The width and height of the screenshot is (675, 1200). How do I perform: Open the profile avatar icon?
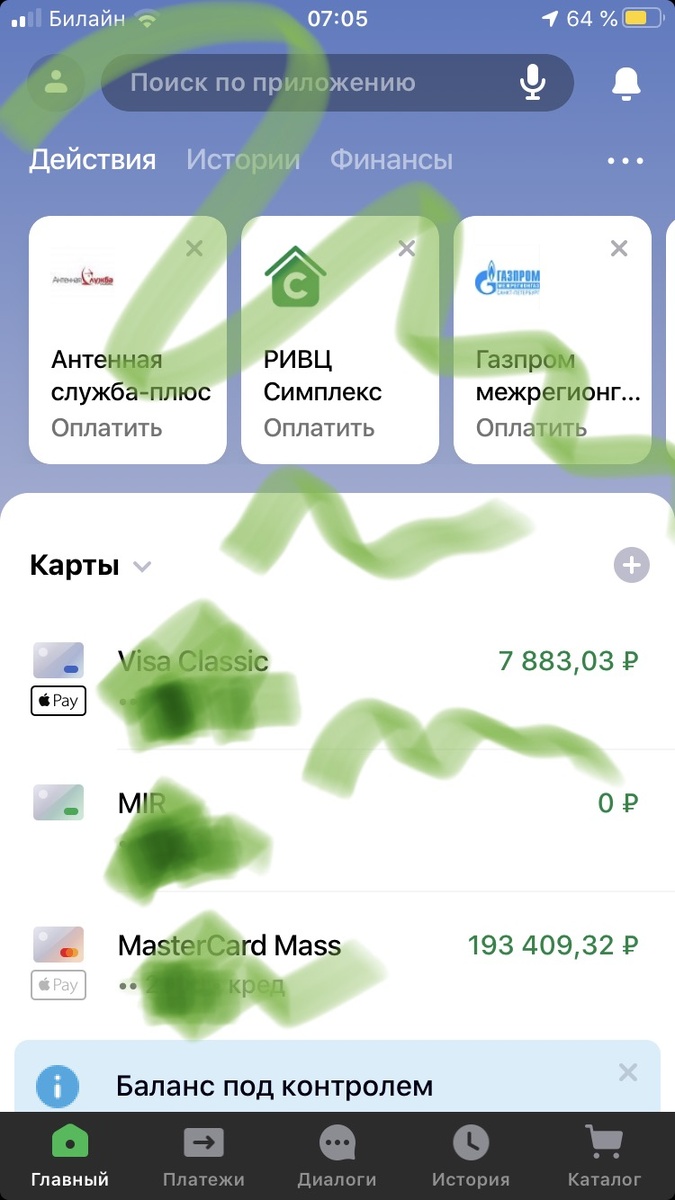[56, 83]
